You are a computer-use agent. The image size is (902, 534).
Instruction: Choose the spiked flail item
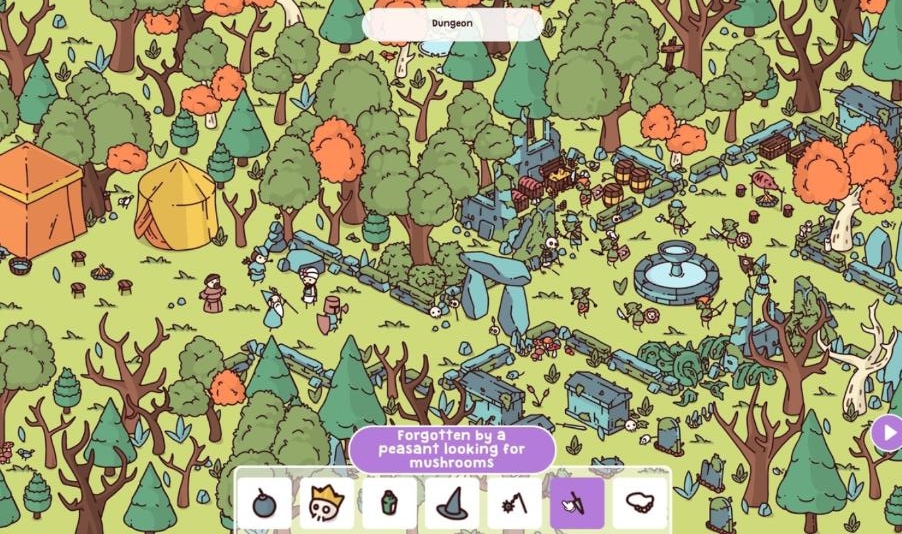[x=514, y=502]
